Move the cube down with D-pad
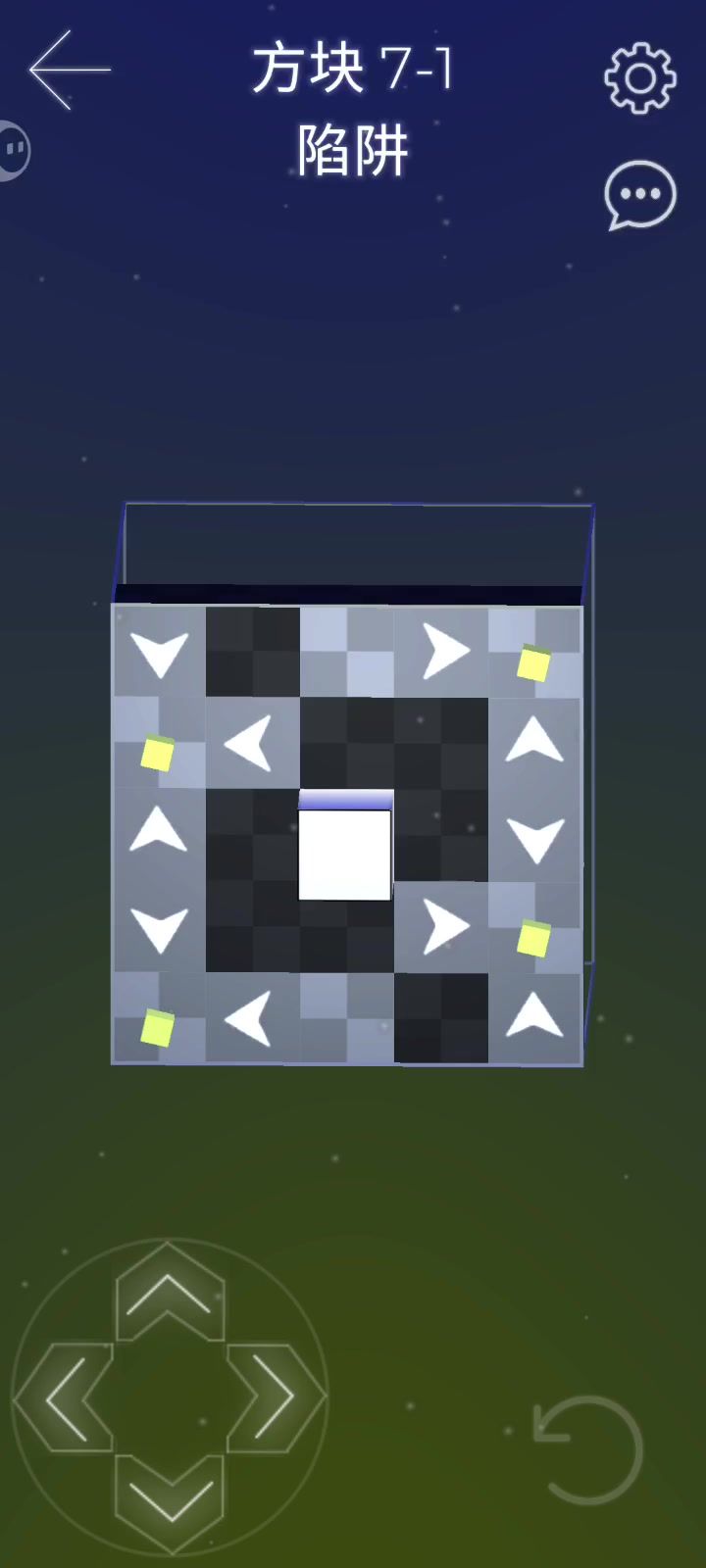706x1568 pixels. click(x=169, y=1502)
